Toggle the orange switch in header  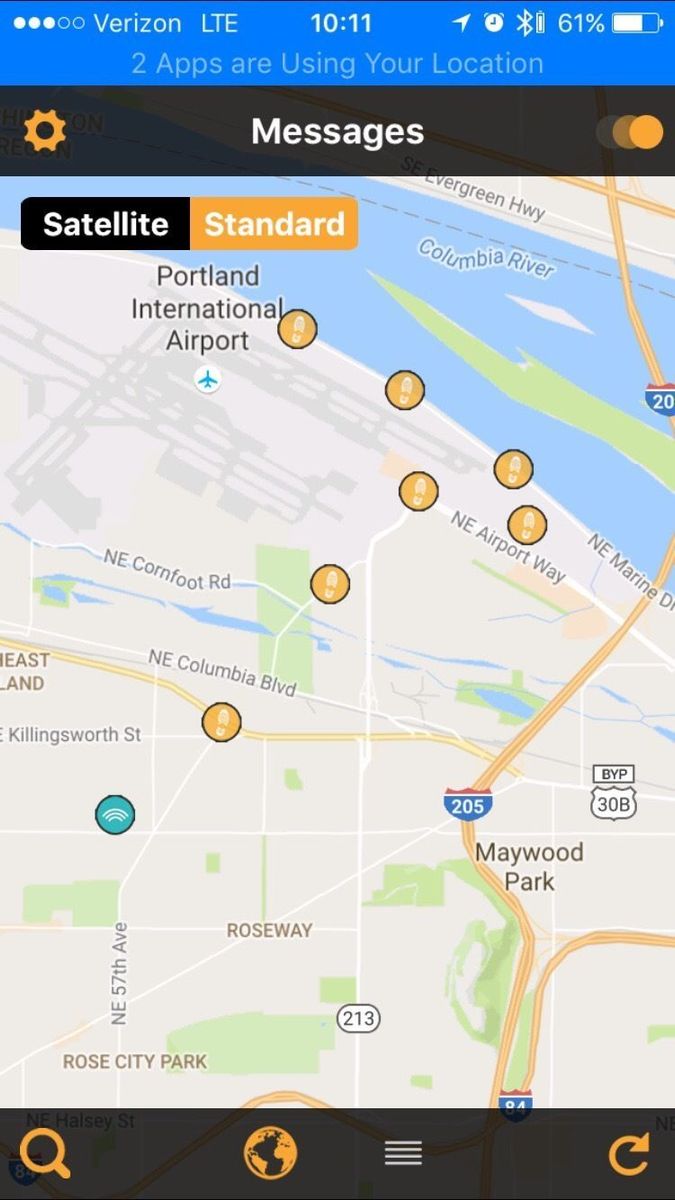tap(632, 132)
